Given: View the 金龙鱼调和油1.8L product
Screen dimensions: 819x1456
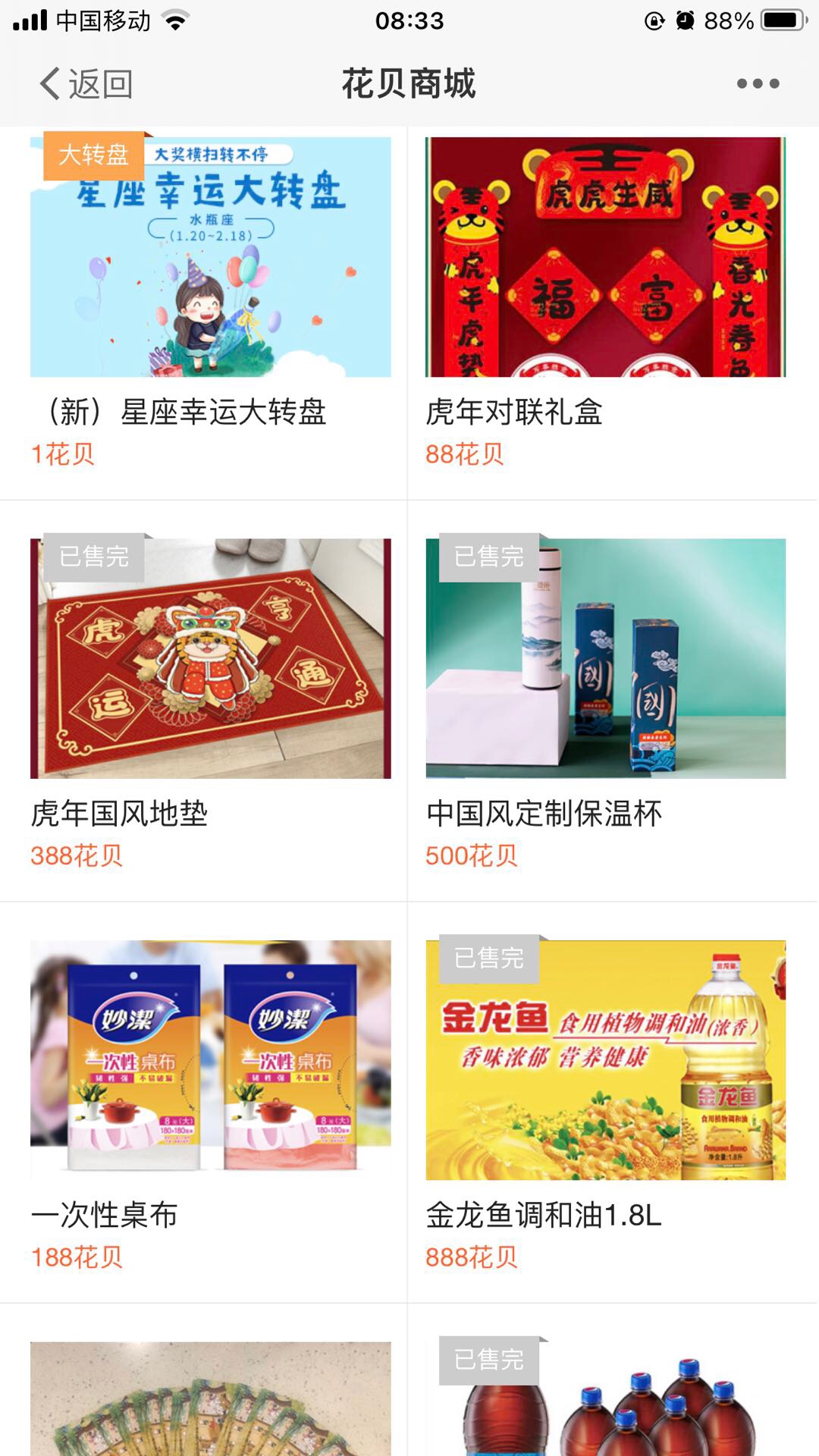Looking at the screenshot, I should click(605, 1059).
